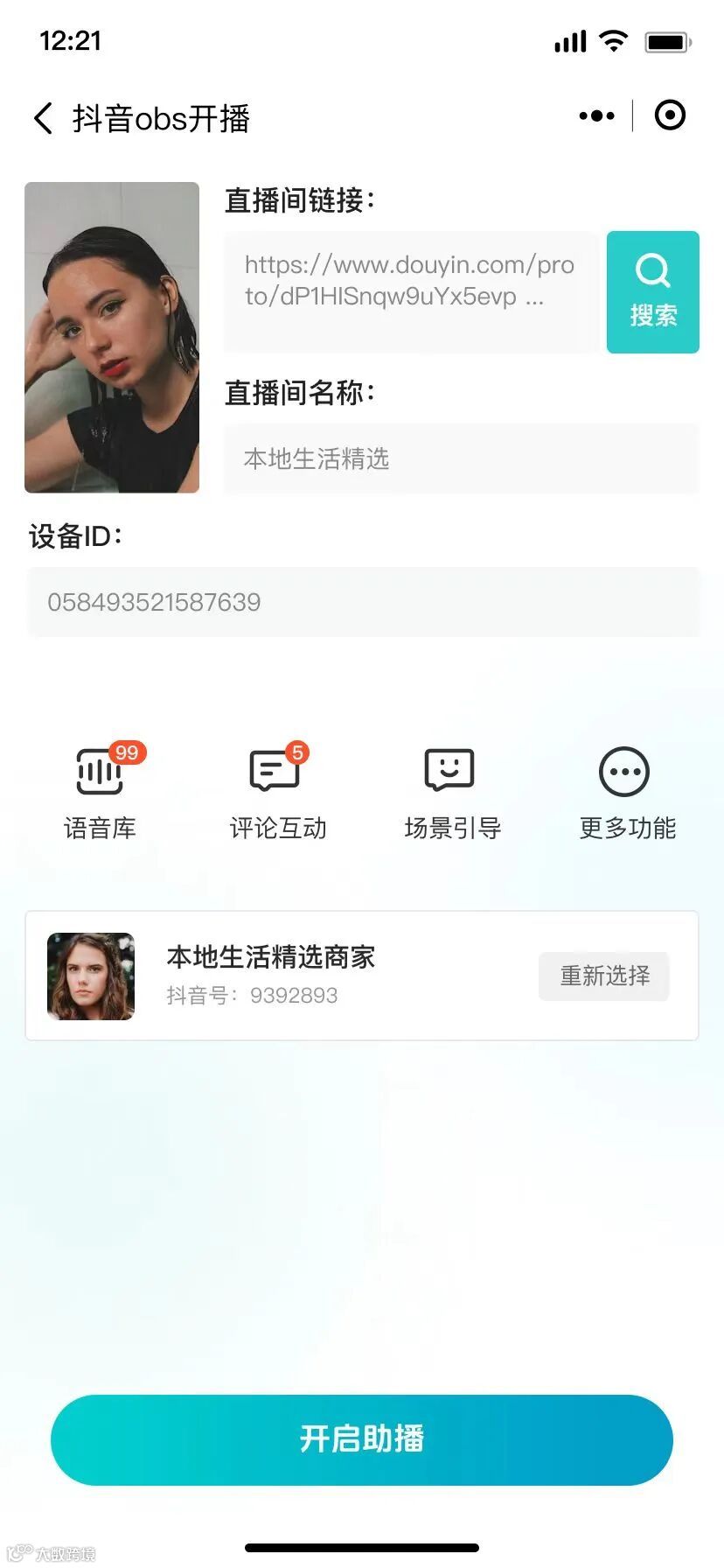Close the mini program via target icon
This screenshot has width=724, height=1568.
point(670,115)
